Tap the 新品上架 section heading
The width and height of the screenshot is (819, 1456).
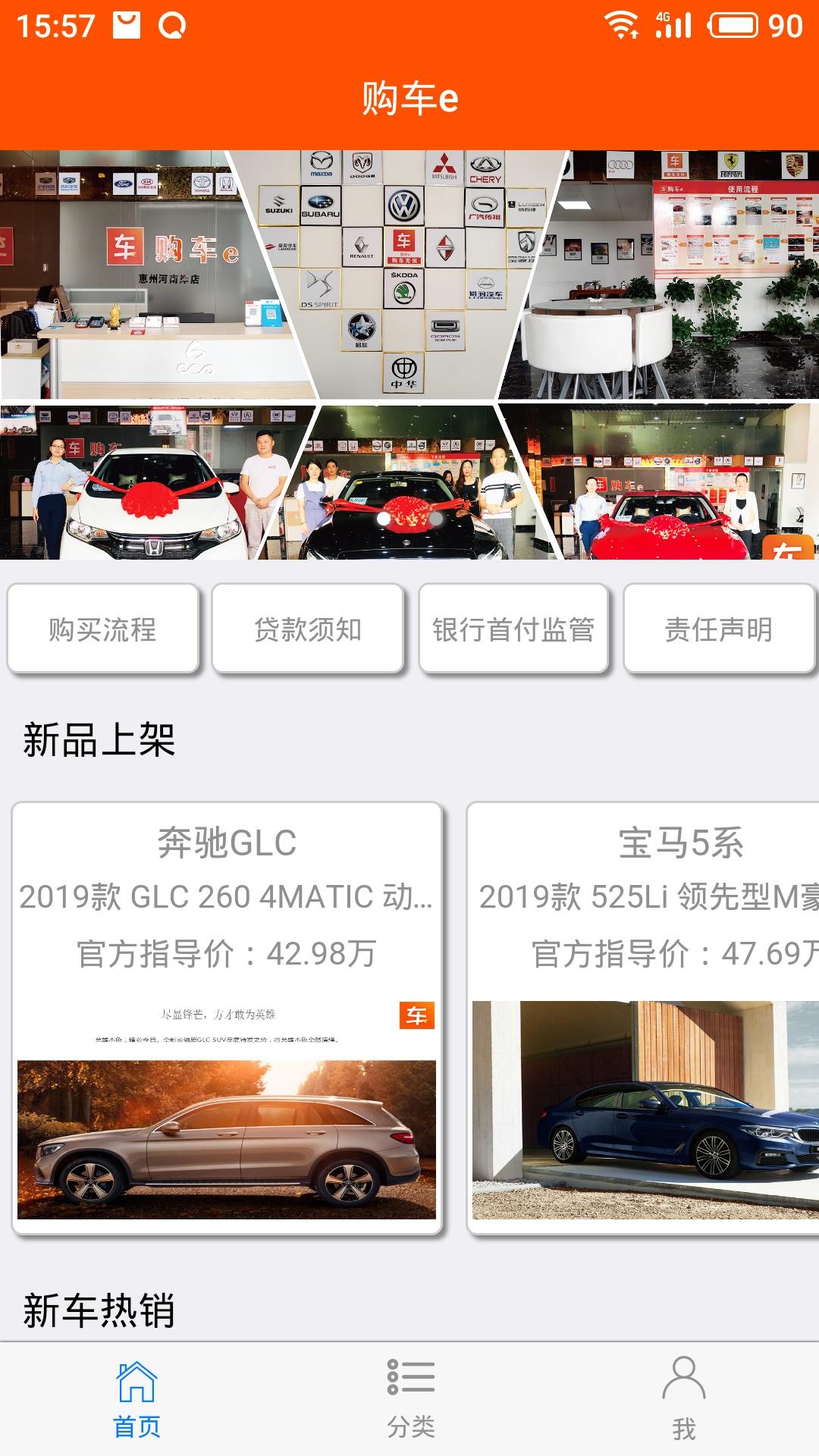coord(98,739)
